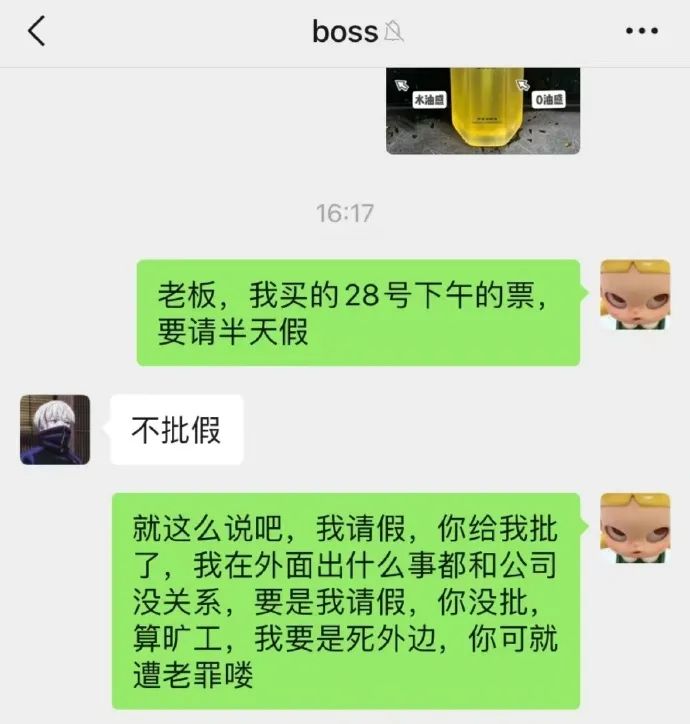
Task: Open the three-dot chat info menu
Action: pyautogui.click(x=641, y=32)
